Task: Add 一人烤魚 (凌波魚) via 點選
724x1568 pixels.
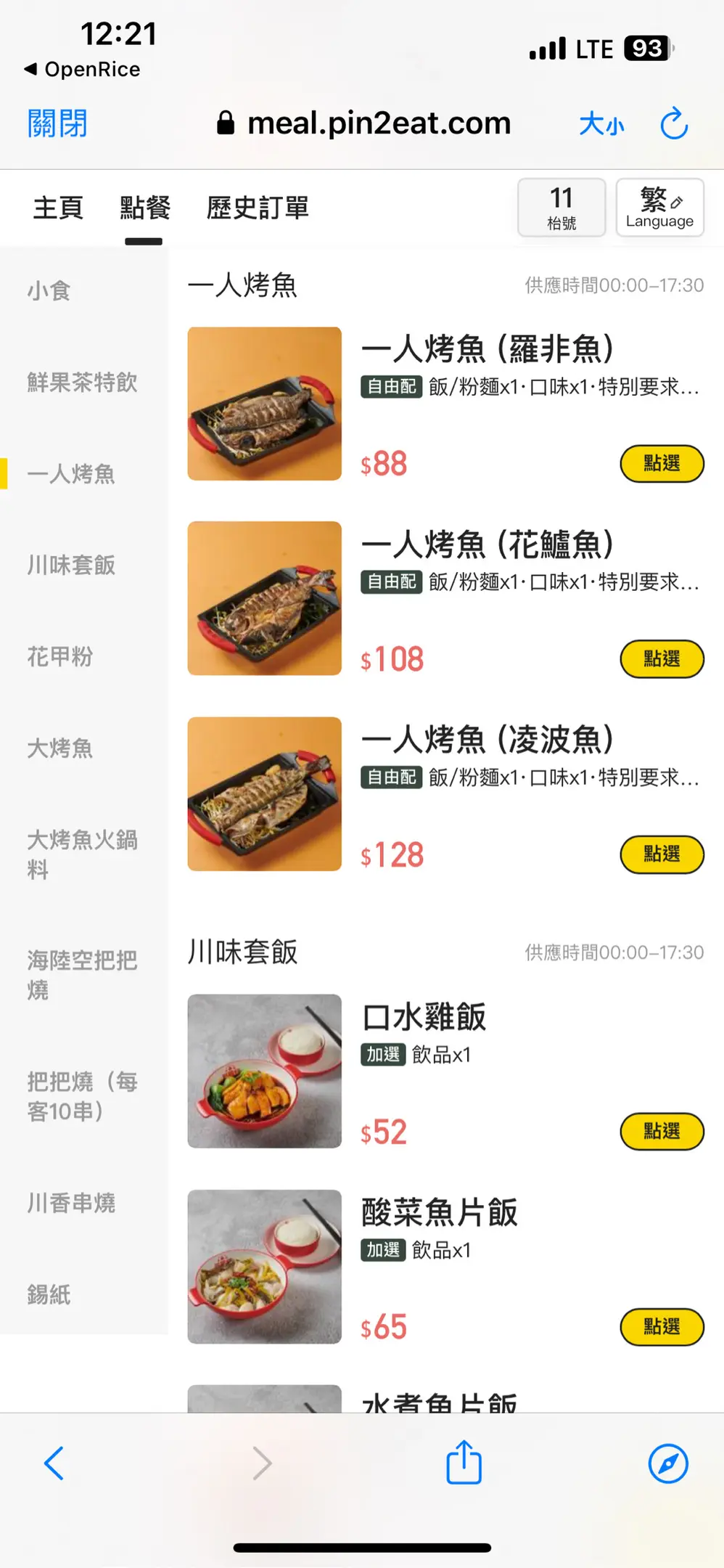Action: [x=662, y=854]
